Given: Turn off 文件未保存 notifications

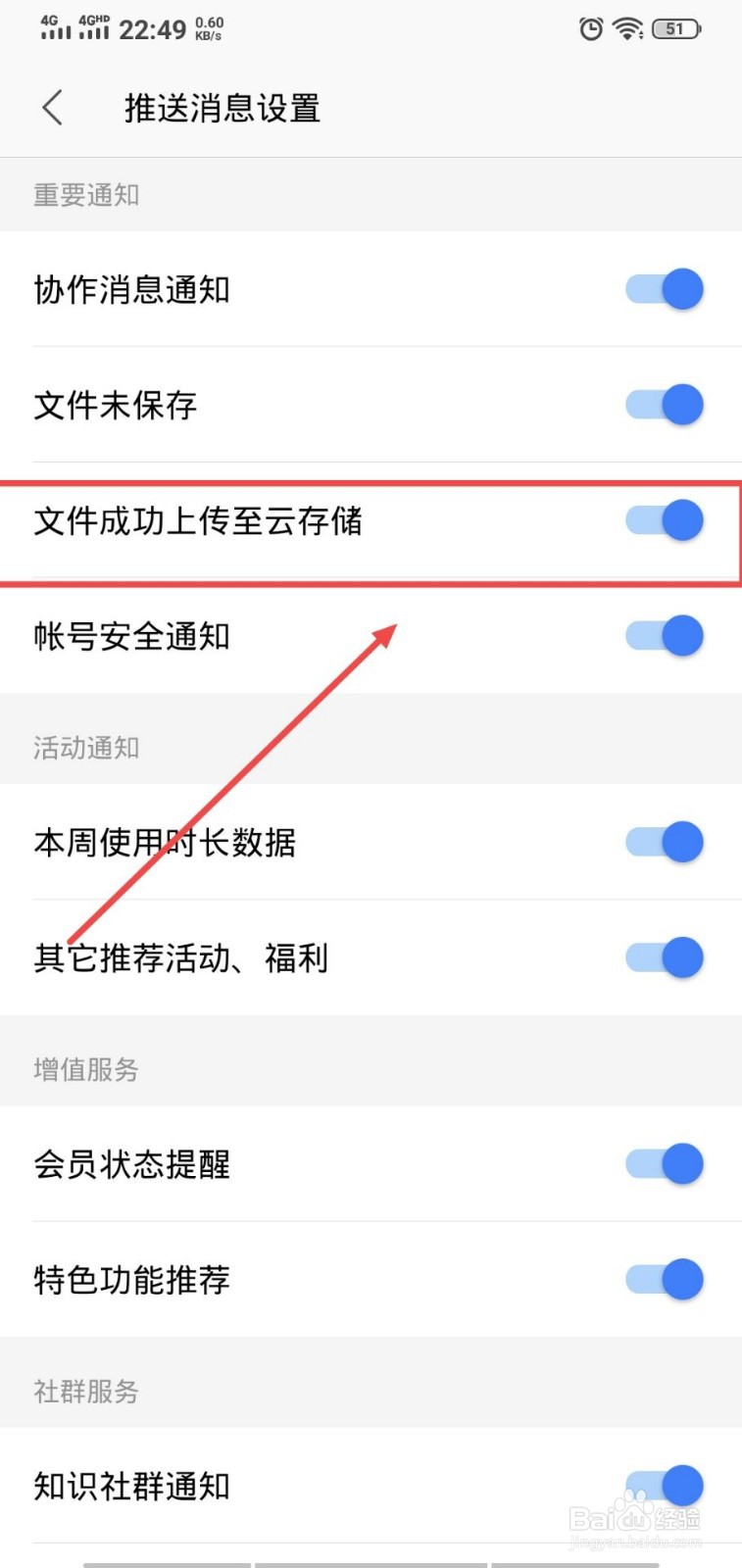Looking at the screenshot, I should pyautogui.click(x=665, y=405).
